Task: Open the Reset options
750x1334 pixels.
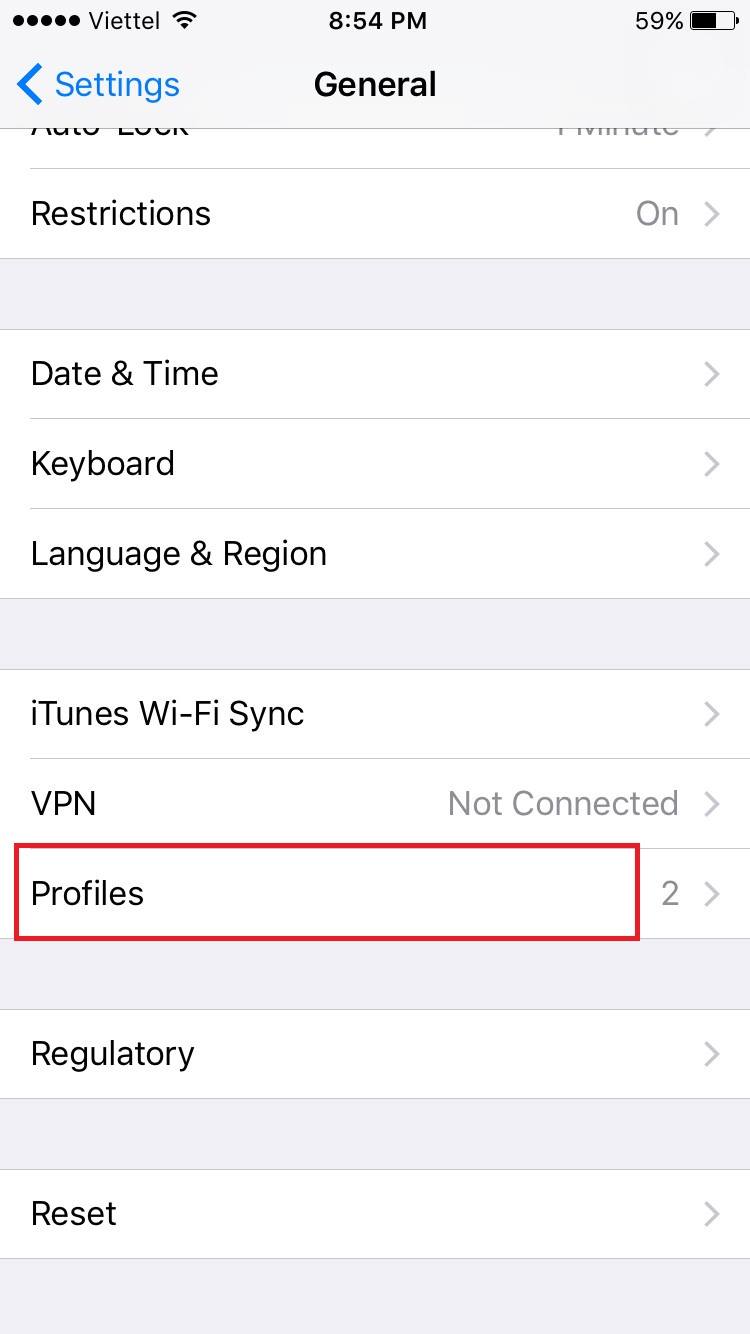Action: click(375, 1214)
